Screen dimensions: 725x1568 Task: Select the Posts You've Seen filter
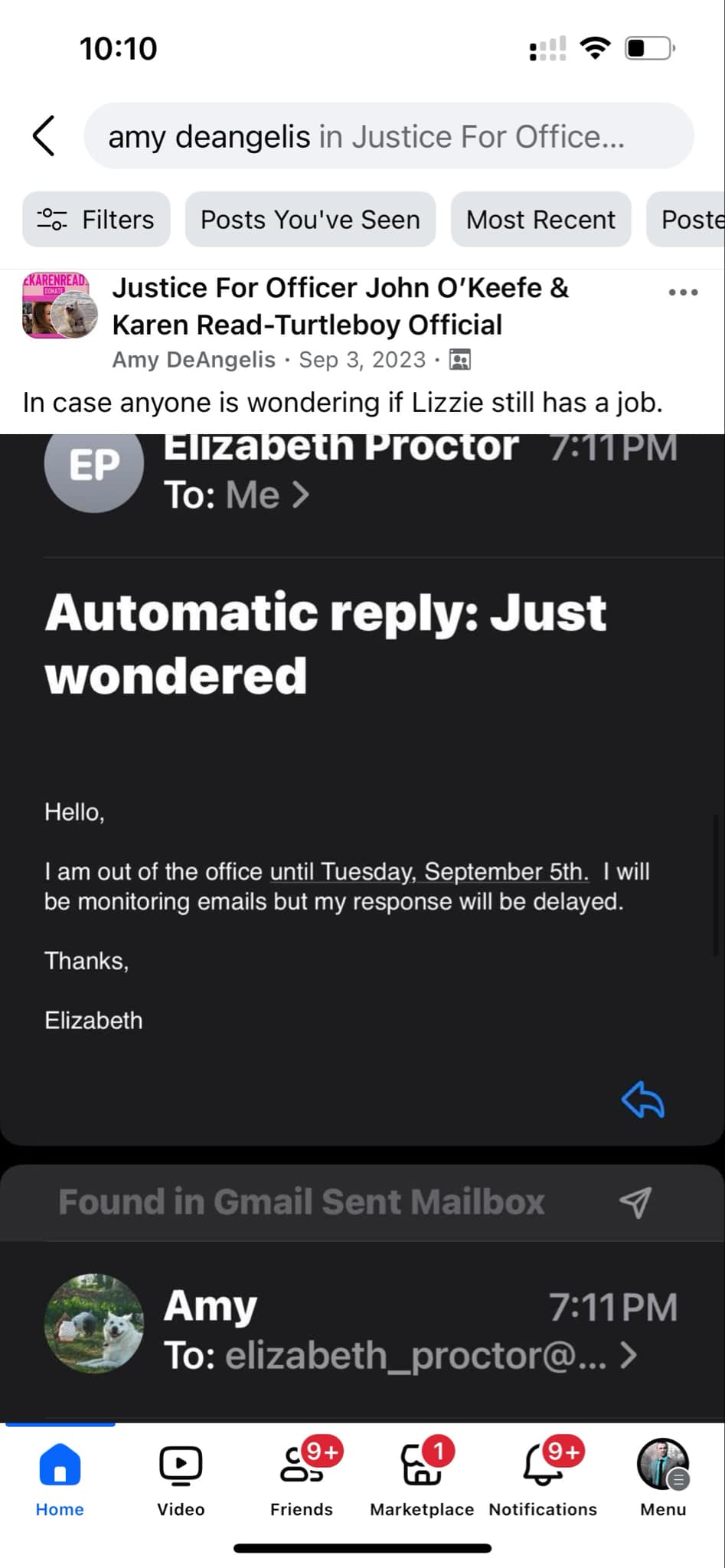coord(310,220)
